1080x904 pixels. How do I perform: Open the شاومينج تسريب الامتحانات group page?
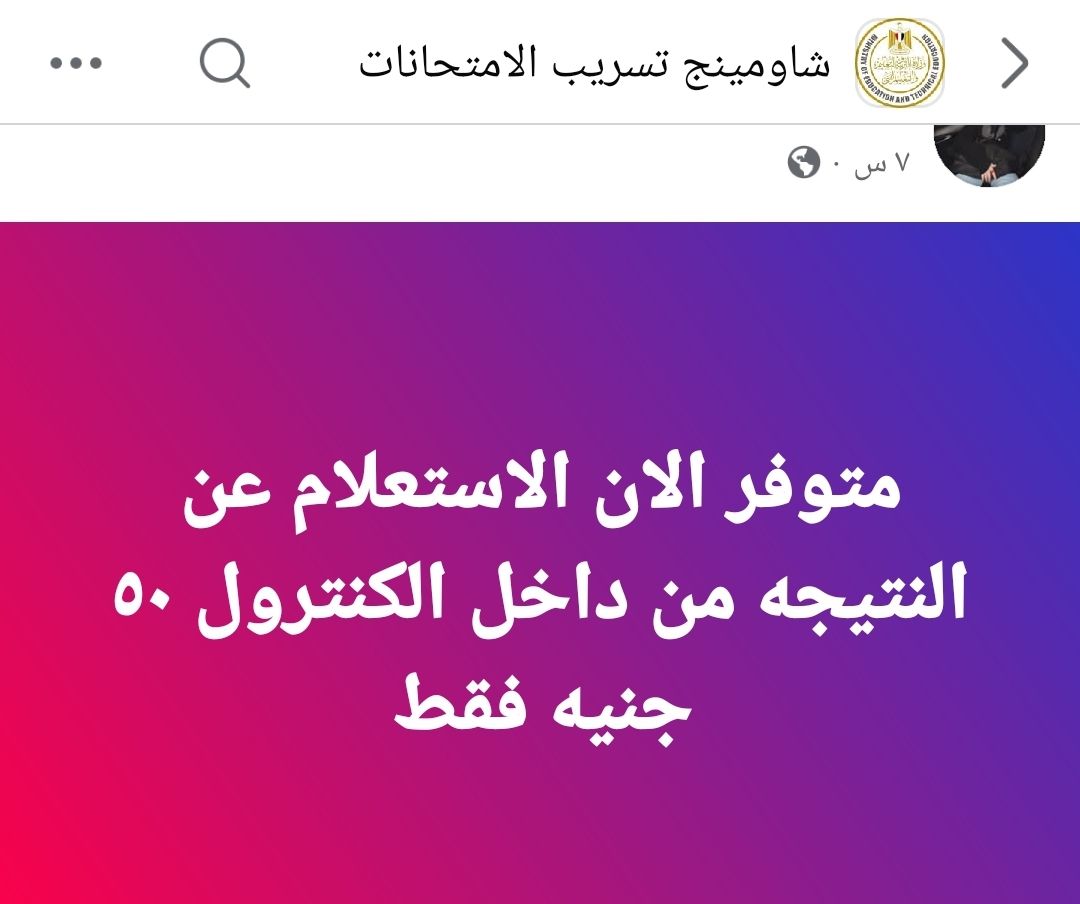(x=594, y=64)
